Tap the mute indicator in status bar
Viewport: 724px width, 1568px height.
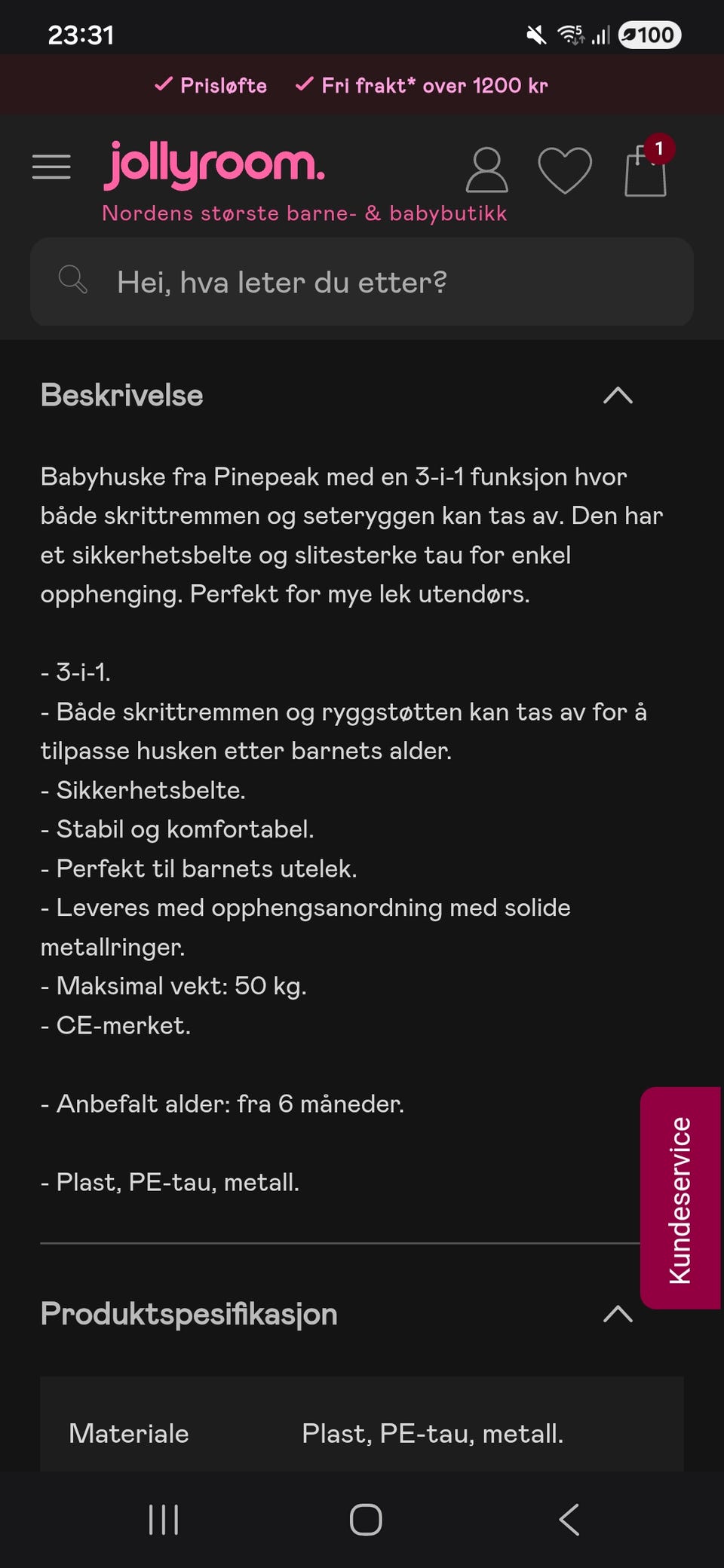pos(535,35)
